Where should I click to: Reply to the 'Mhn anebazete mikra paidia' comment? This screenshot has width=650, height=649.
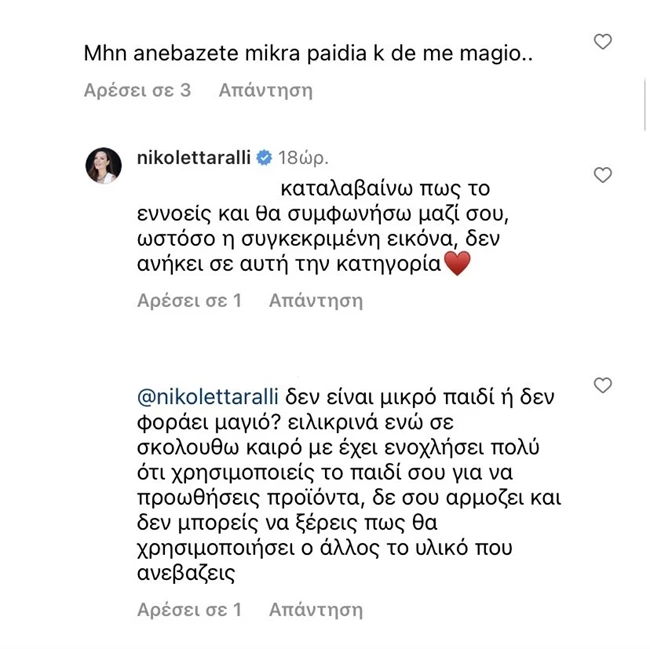pos(265,91)
